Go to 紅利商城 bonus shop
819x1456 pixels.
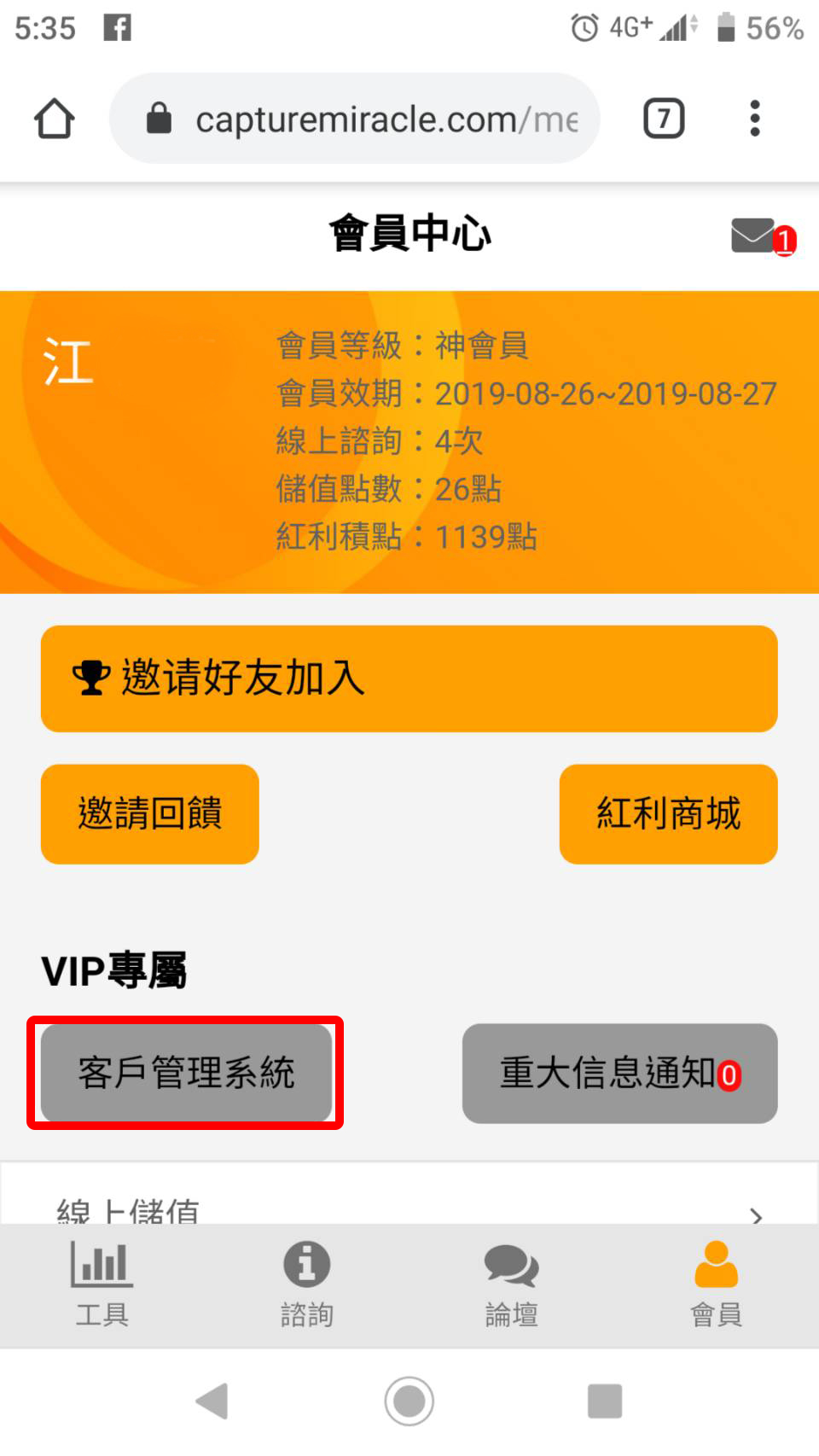click(668, 813)
